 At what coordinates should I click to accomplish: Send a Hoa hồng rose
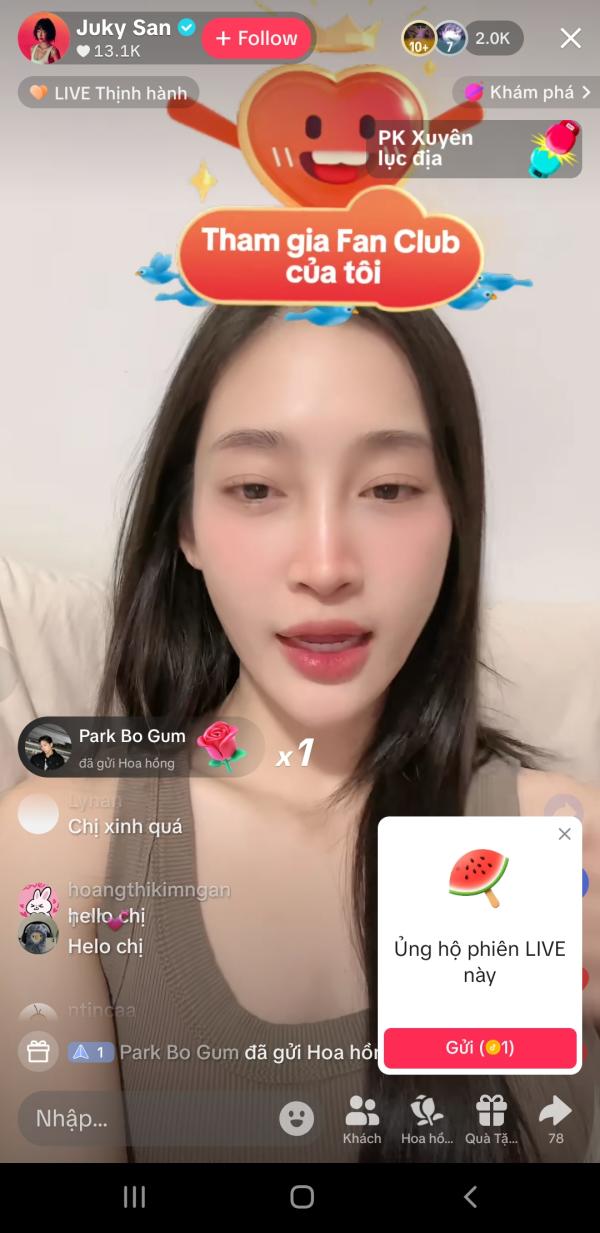click(427, 1118)
